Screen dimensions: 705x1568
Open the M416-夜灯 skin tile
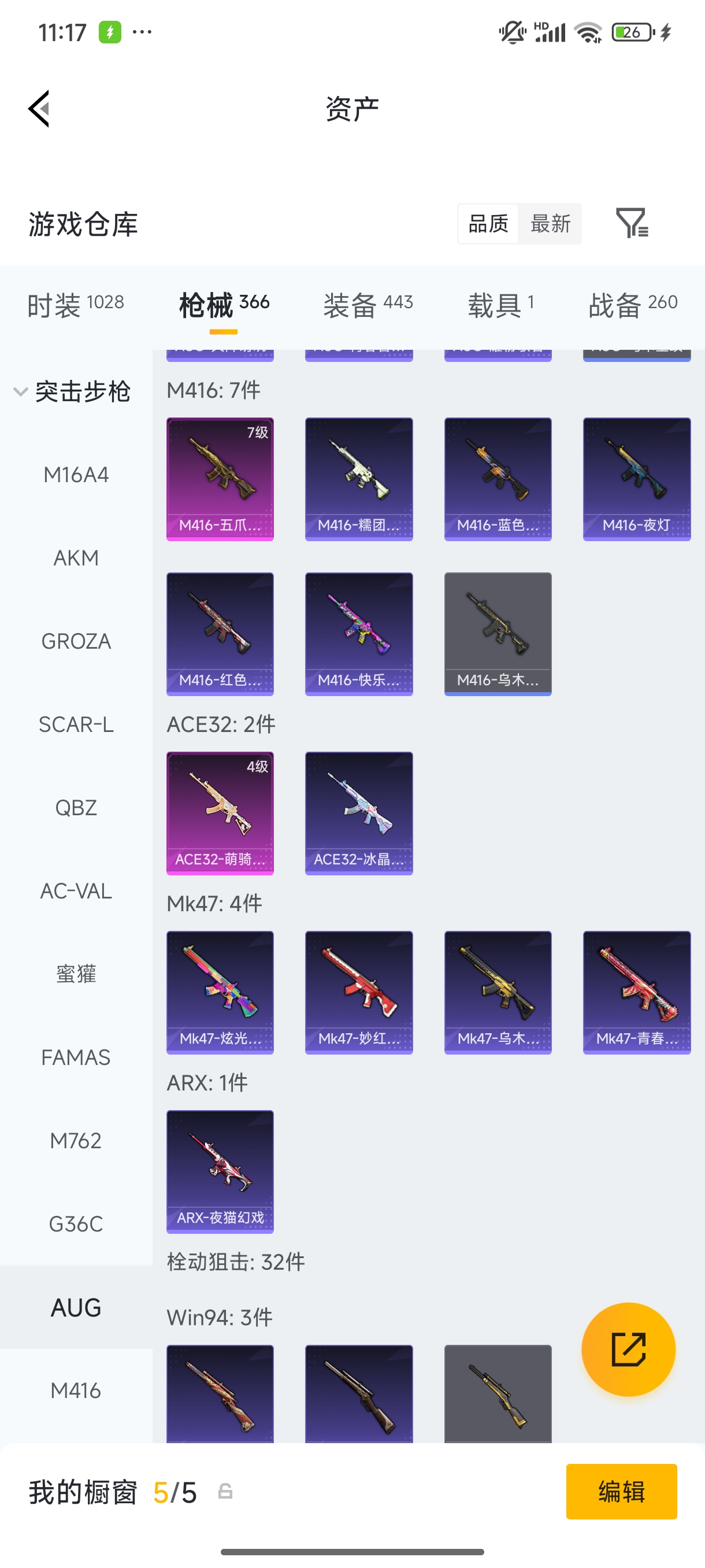(636, 479)
